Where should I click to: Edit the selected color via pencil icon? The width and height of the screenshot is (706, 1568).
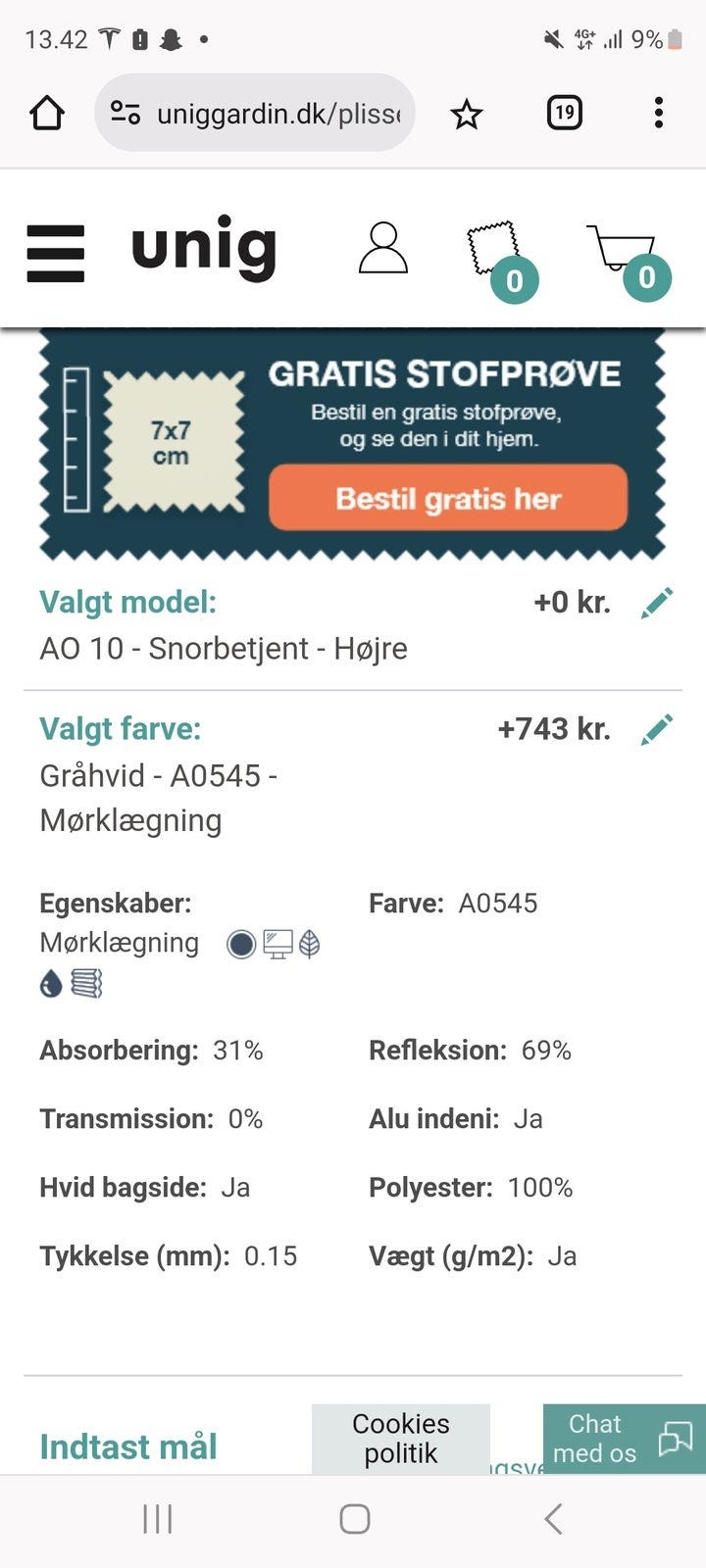pos(658,728)
